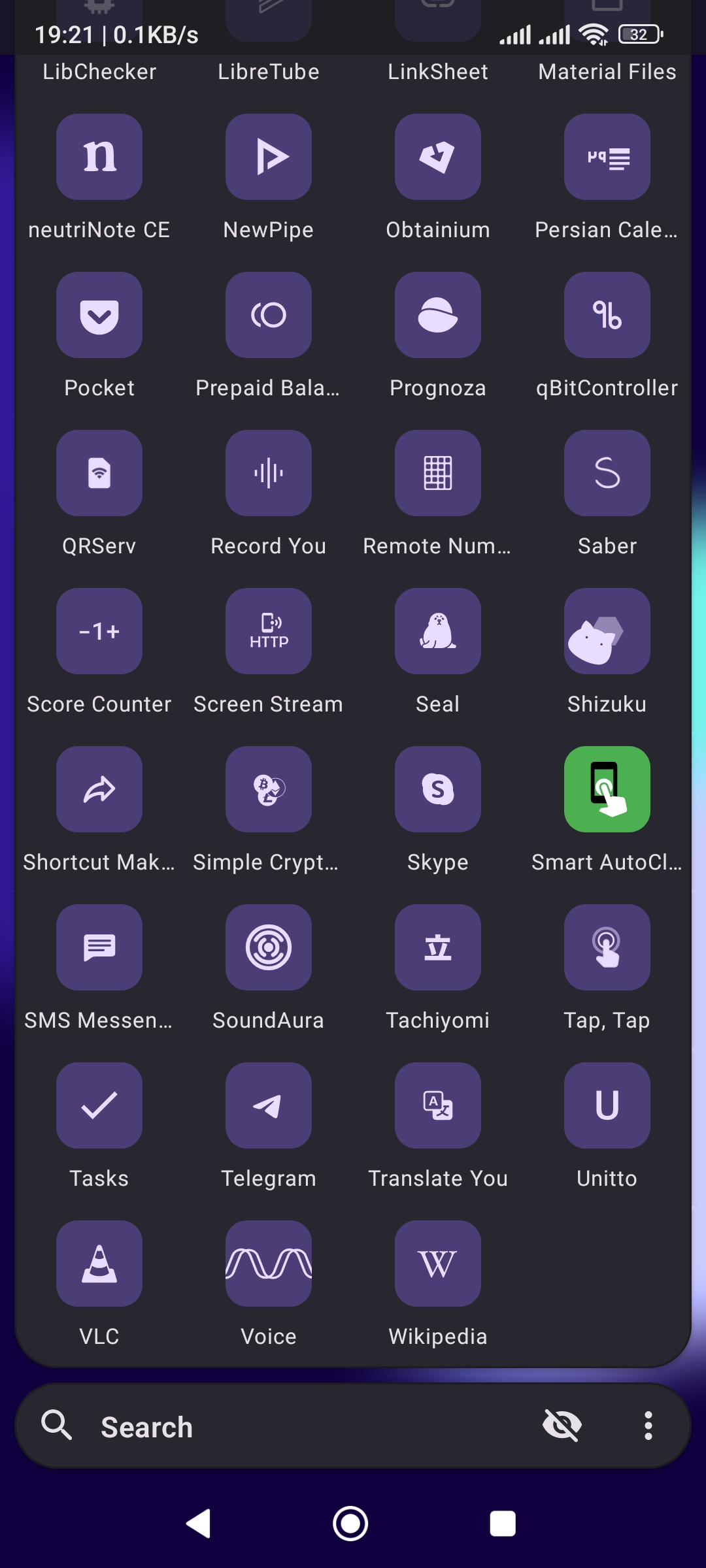
Task: Open the Unitto unit converter
Action: [x=607, y=1105]
